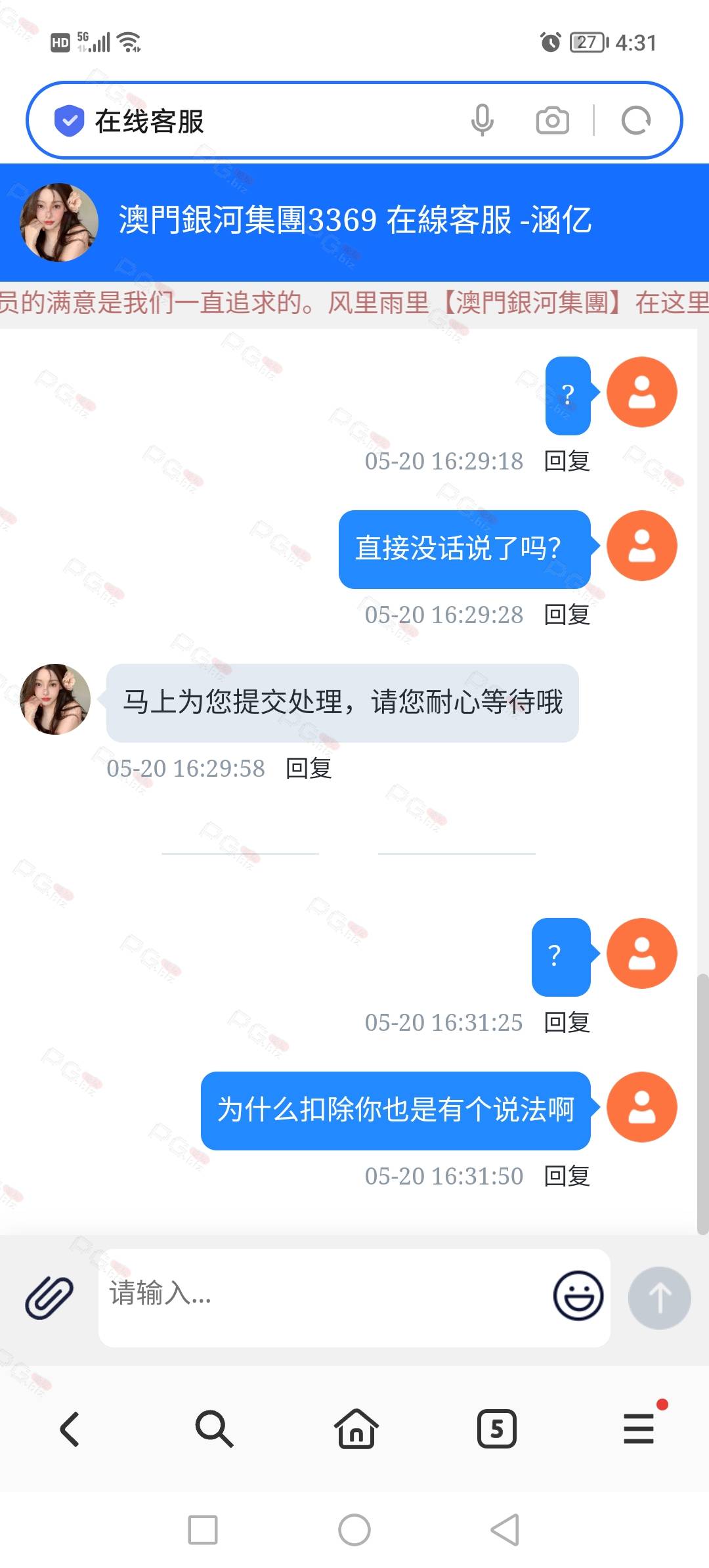Tap the system recent apps square button
Screen dimensions: 709x1568
[203, 1530]
